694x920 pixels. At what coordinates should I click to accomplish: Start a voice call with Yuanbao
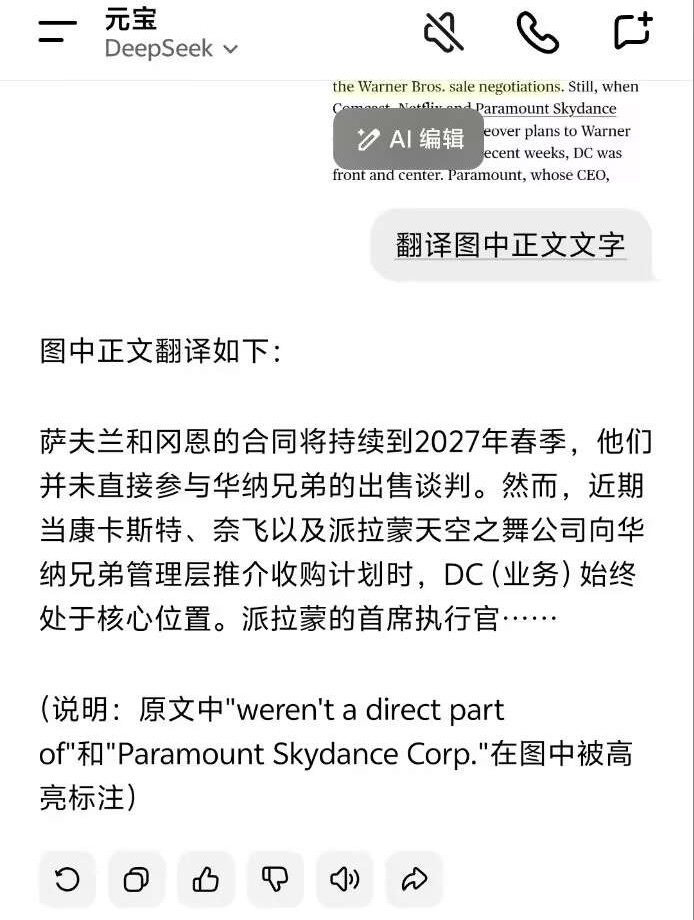537,32
